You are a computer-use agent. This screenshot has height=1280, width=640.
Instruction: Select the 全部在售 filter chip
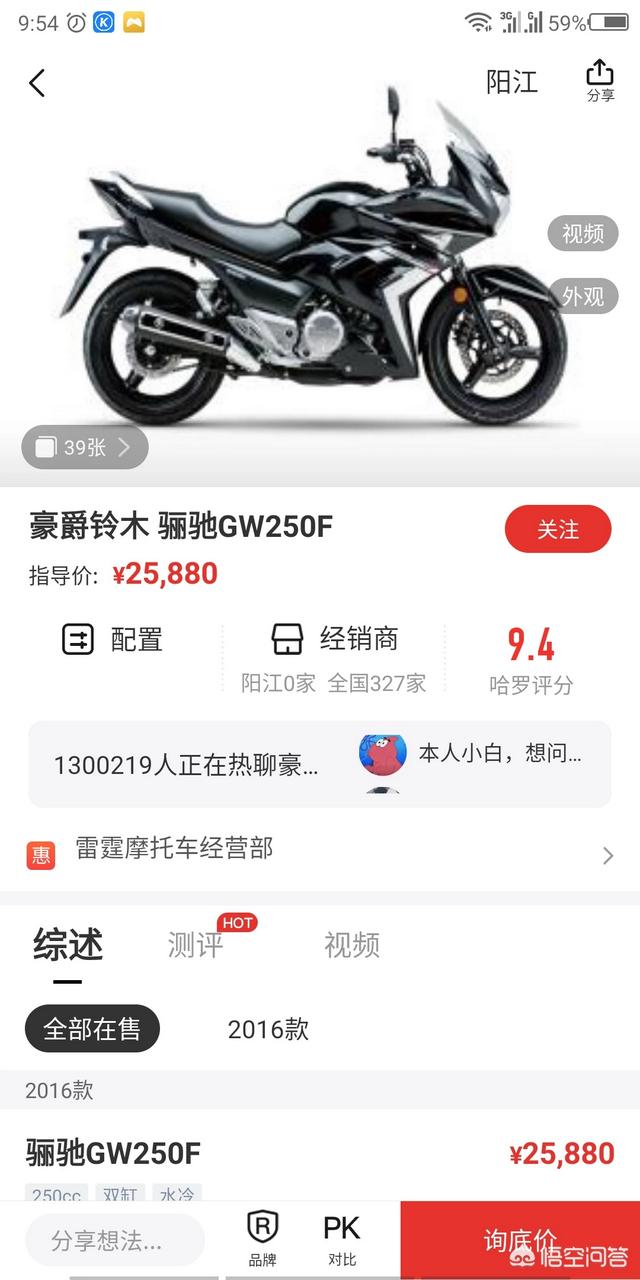coord(92,1029)
